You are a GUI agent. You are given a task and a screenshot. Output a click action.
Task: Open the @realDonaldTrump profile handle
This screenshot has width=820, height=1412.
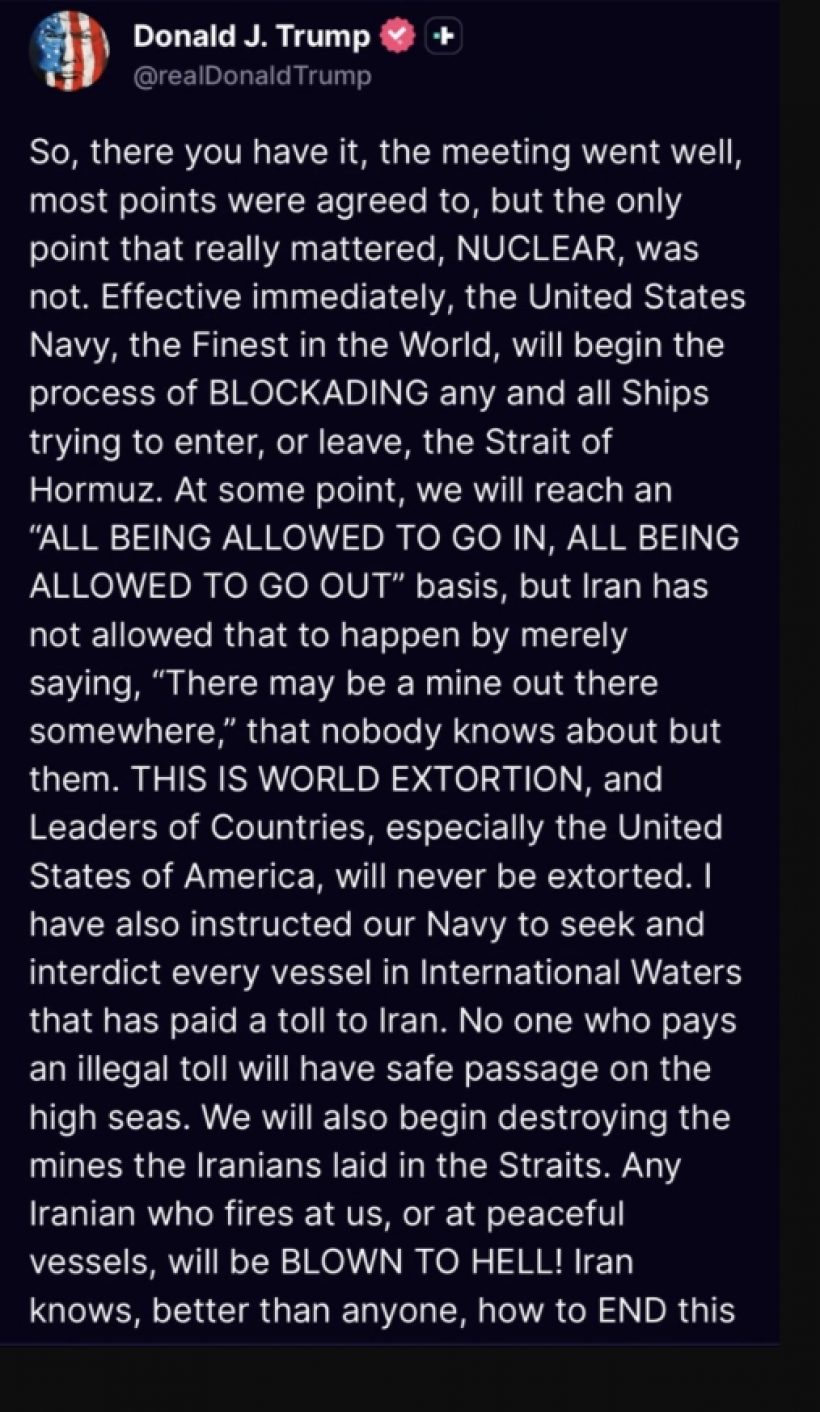[252, 75]
